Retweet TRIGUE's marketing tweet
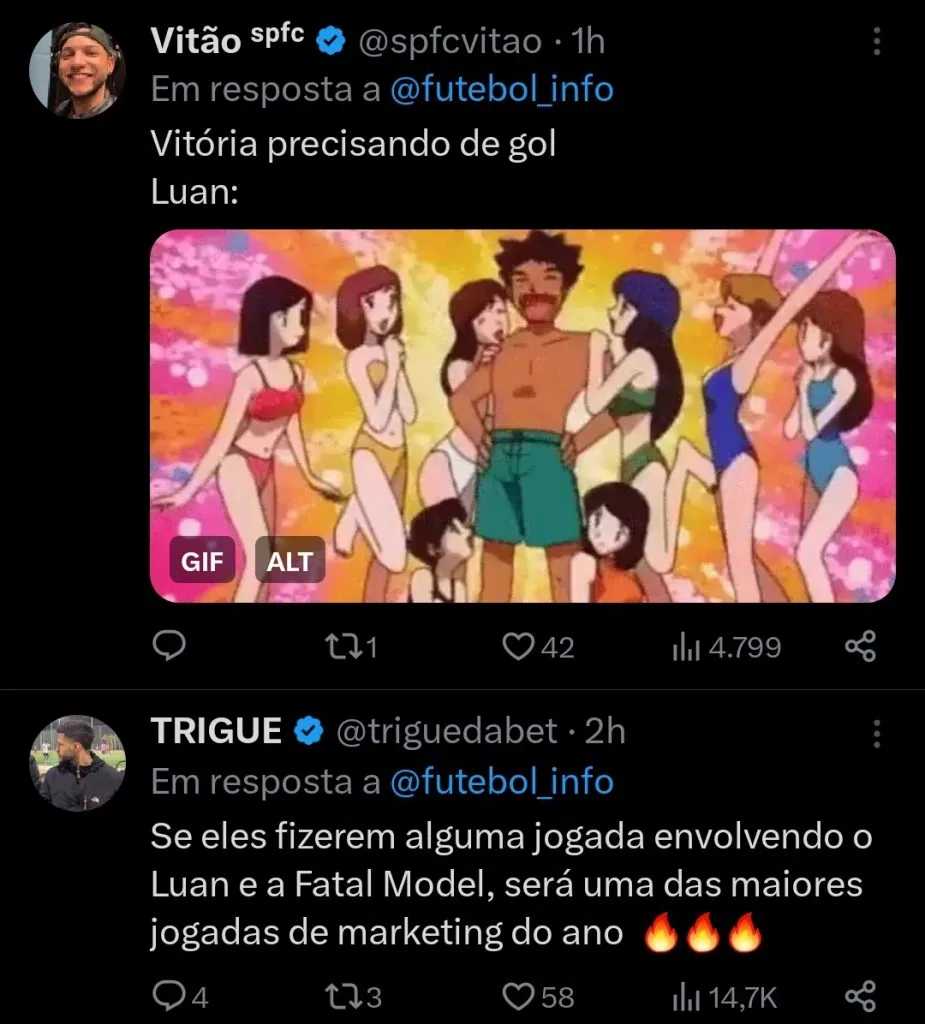Viewport: 925px width, 1024px height. point(345,996)
